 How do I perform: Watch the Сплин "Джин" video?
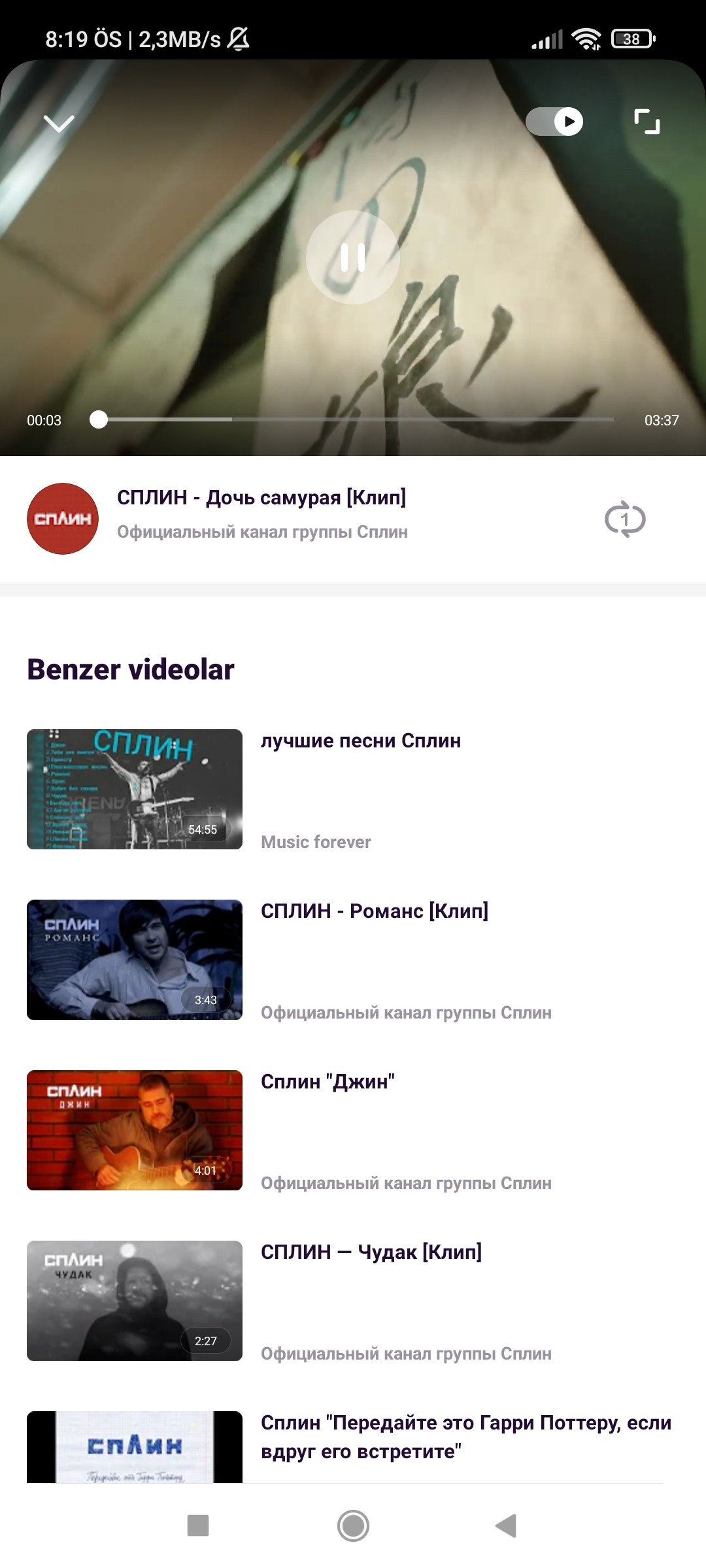point(135,1130)
